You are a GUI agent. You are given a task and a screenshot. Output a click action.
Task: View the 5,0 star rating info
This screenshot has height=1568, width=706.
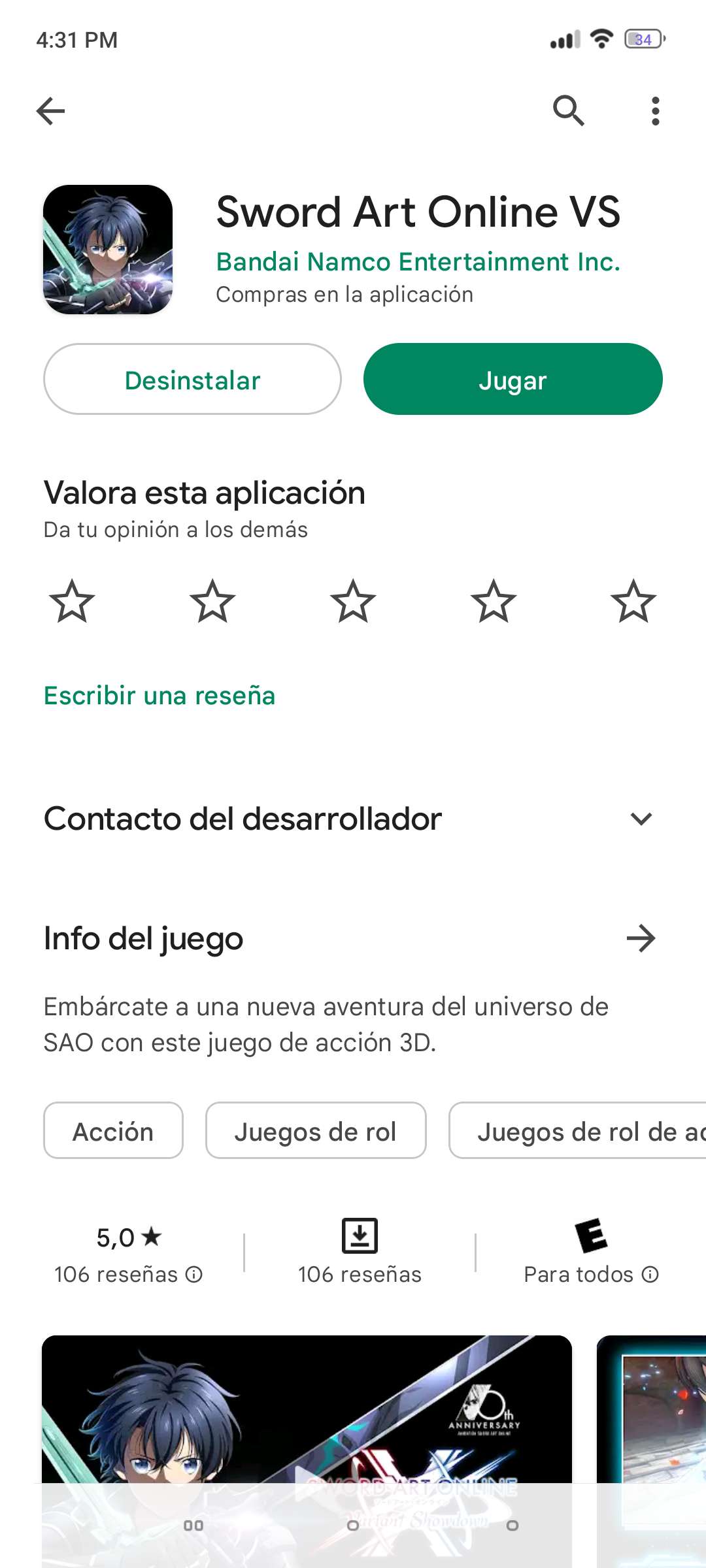coord(128,1254)
